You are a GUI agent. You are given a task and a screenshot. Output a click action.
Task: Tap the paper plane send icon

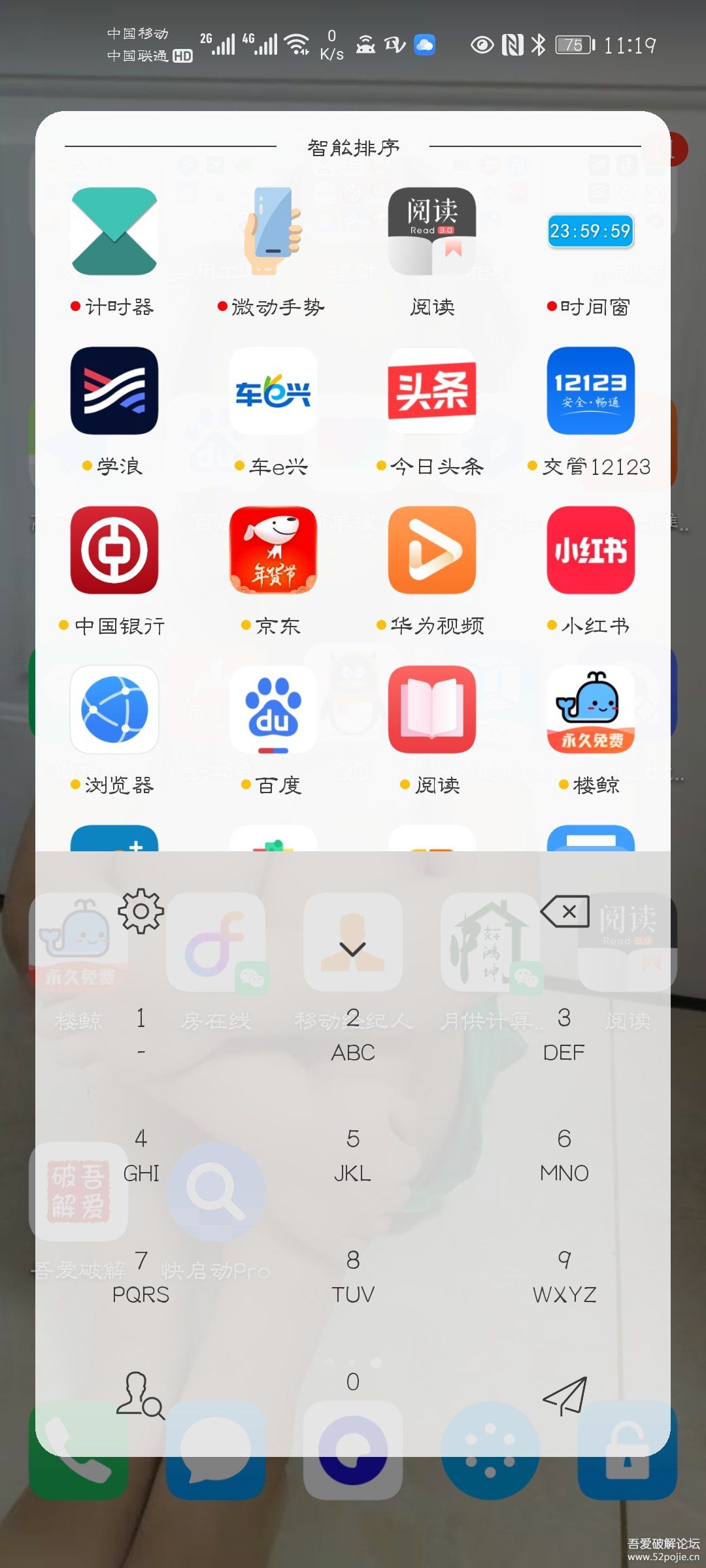tap(565, 1395)
